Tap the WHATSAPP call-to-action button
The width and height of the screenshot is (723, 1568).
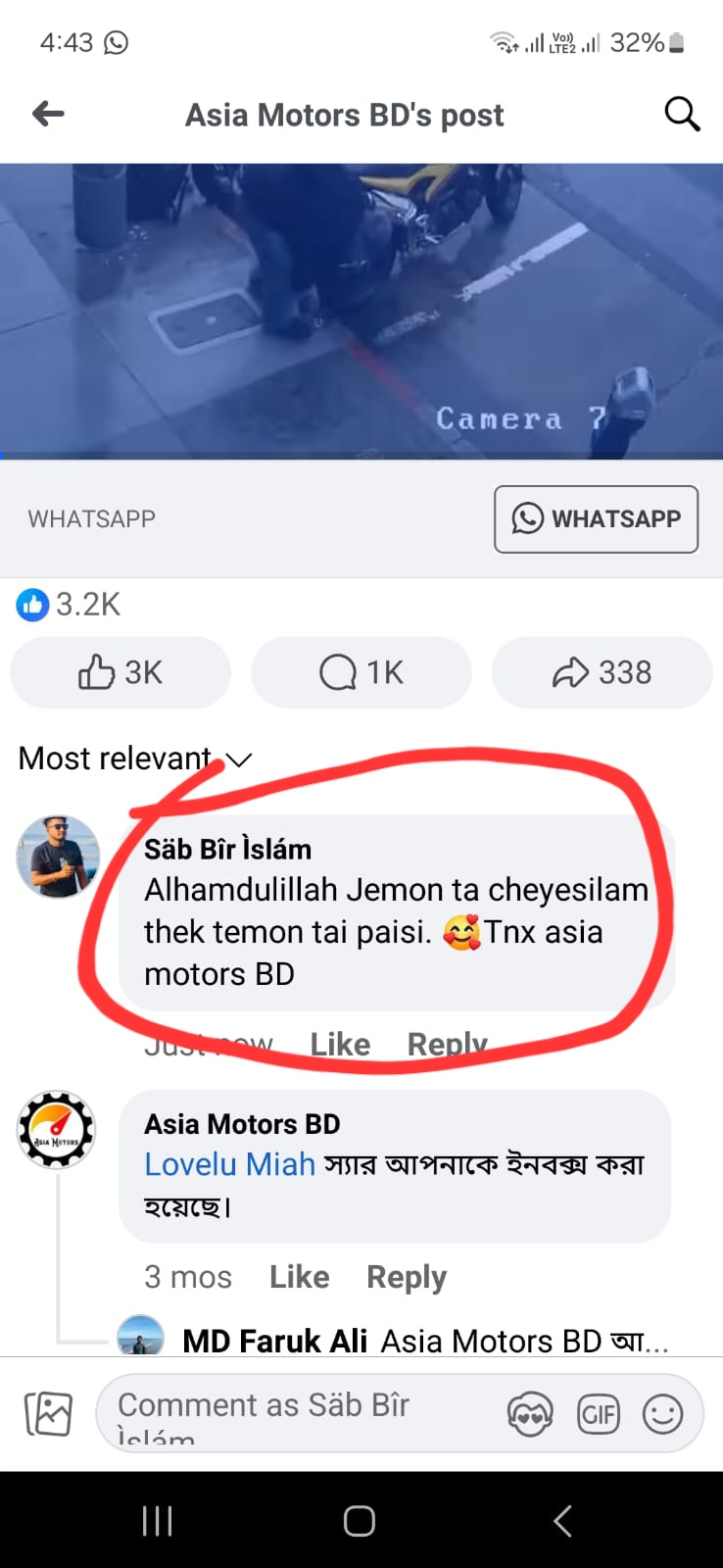(x=596, y=518)
